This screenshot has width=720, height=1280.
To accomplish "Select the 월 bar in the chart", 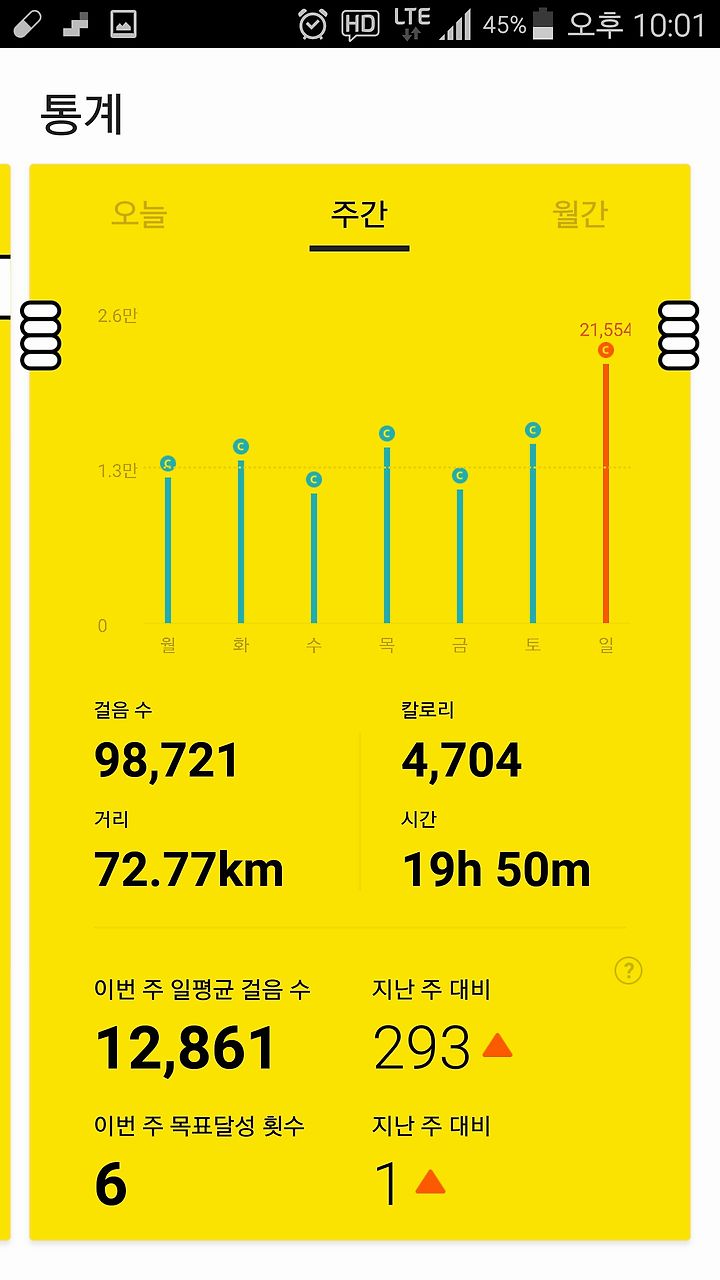I will click(x=168, y=543).
